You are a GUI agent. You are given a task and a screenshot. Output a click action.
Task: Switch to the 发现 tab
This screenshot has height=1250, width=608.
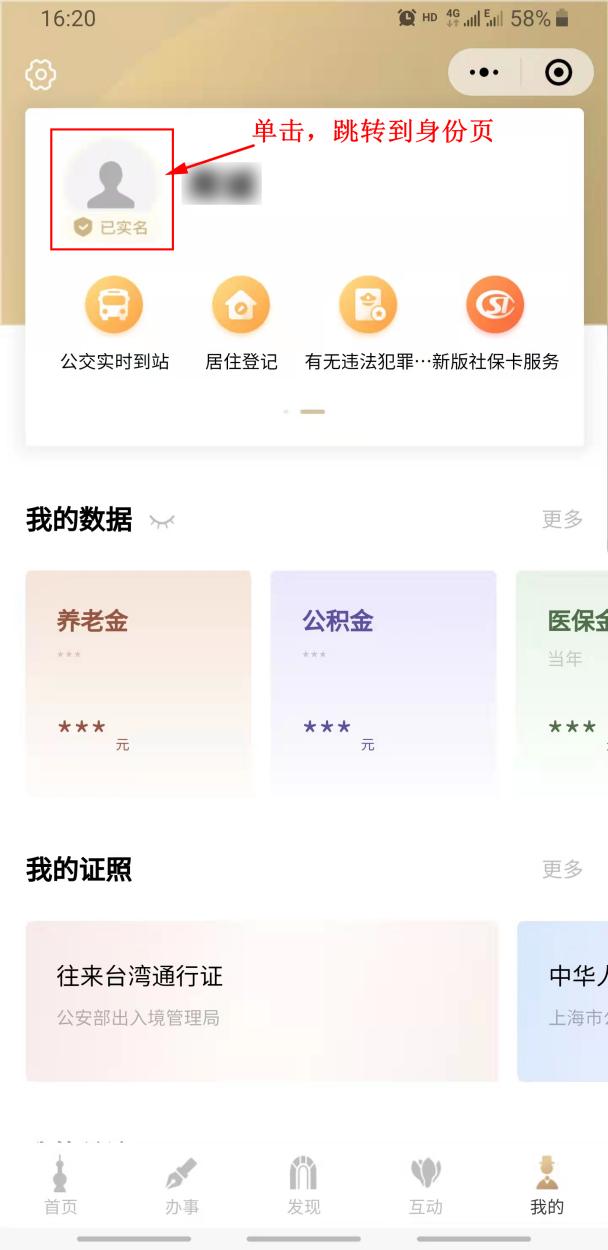(304, 1187)
